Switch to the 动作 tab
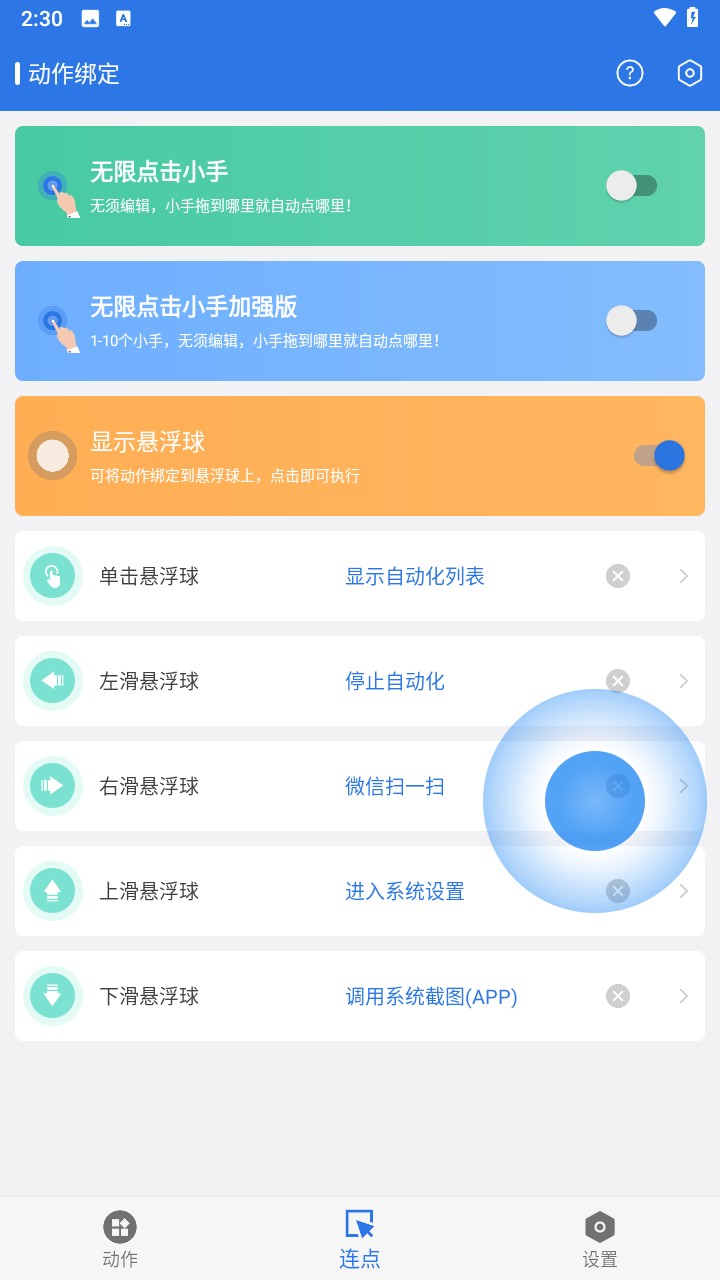The height and width of the screenshot is (1280, 720). tap(119, 1237)
